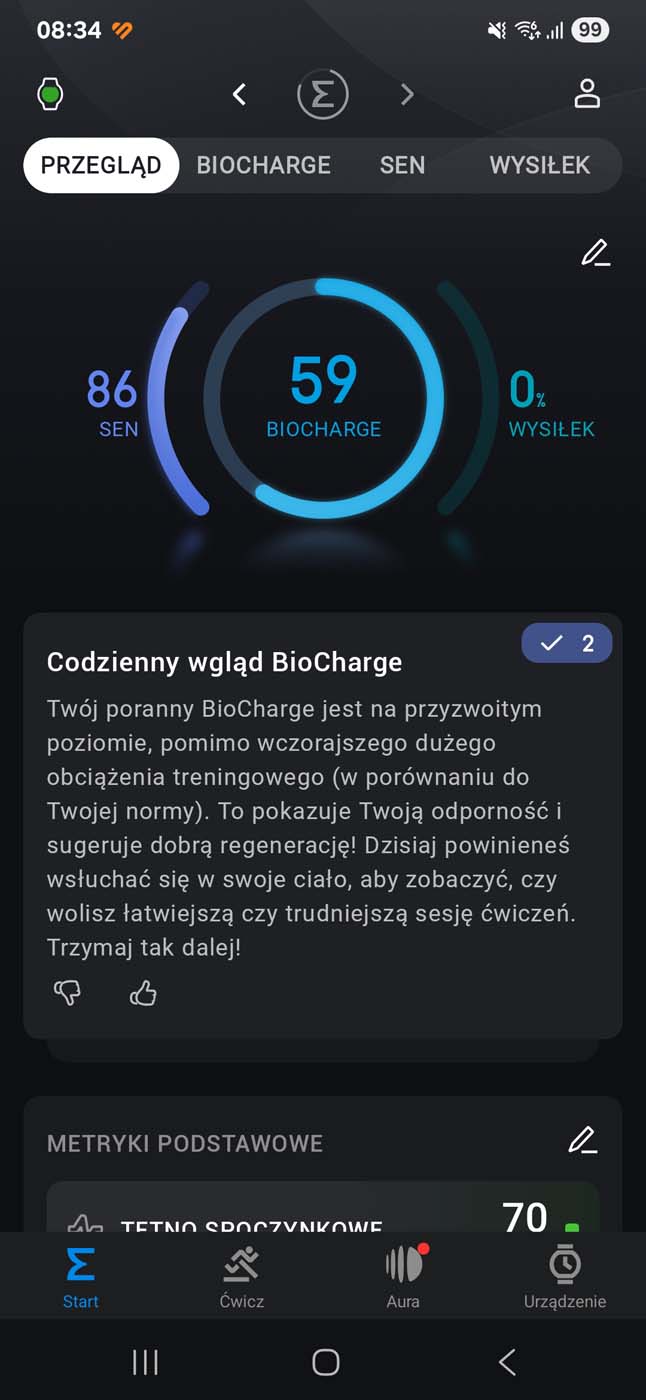This screenshot has width=646, height=1400.
Task: Tap the Sigma day selector icon
Action: 323,95
